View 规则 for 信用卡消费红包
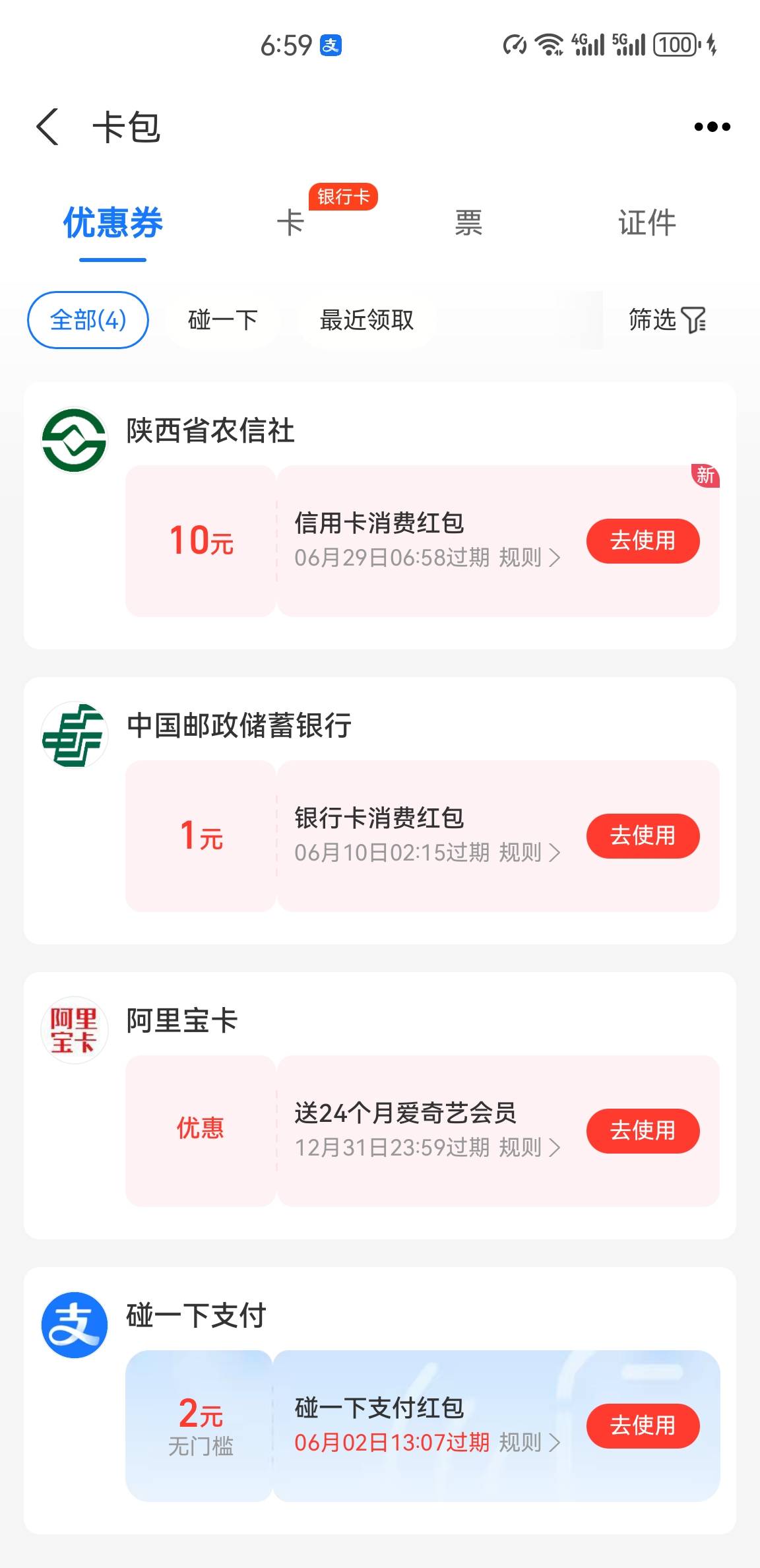 (530, 558)
